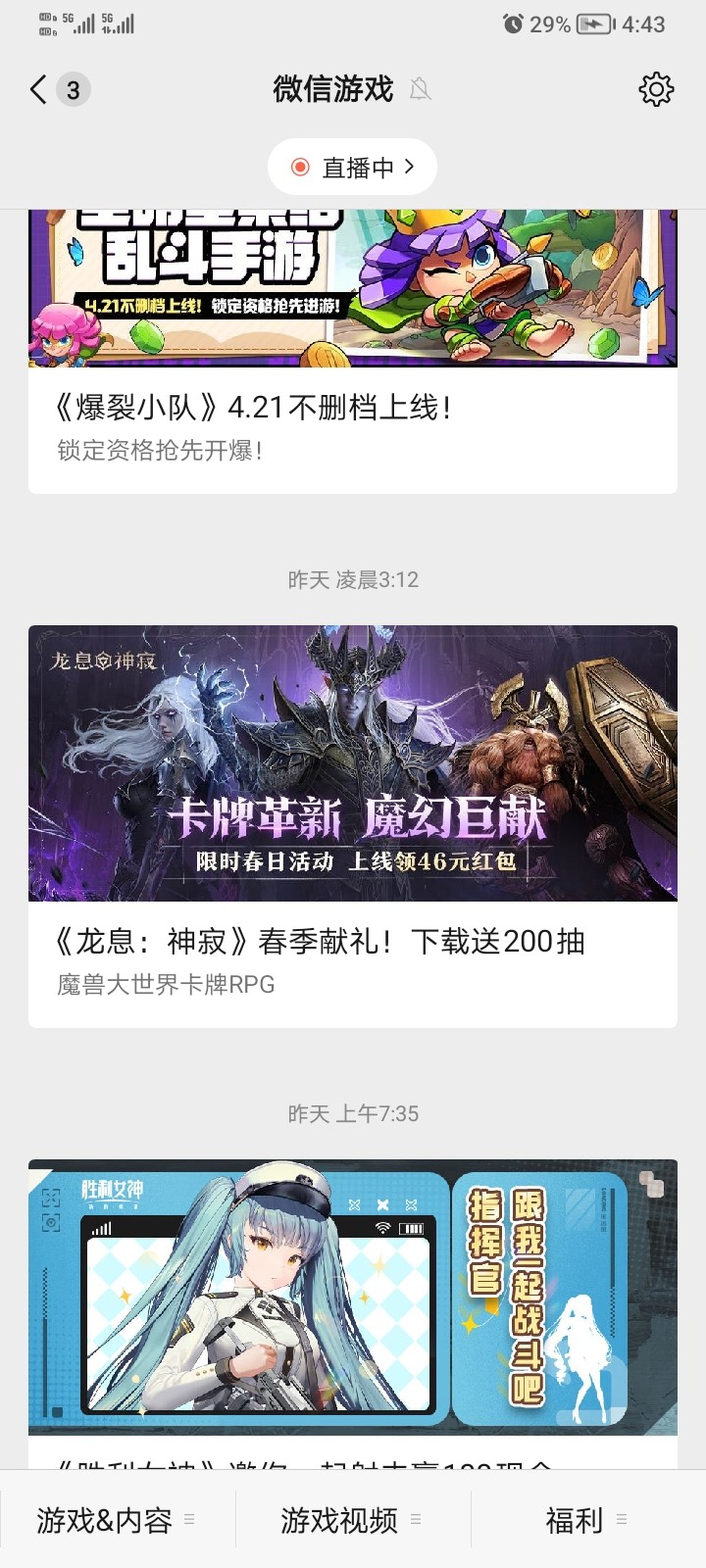The width and height of the screenshot is (706, 1568).
Task: Open the 《爆裂小队》4.21不删档上线 article card
Action: pos(353,352)
